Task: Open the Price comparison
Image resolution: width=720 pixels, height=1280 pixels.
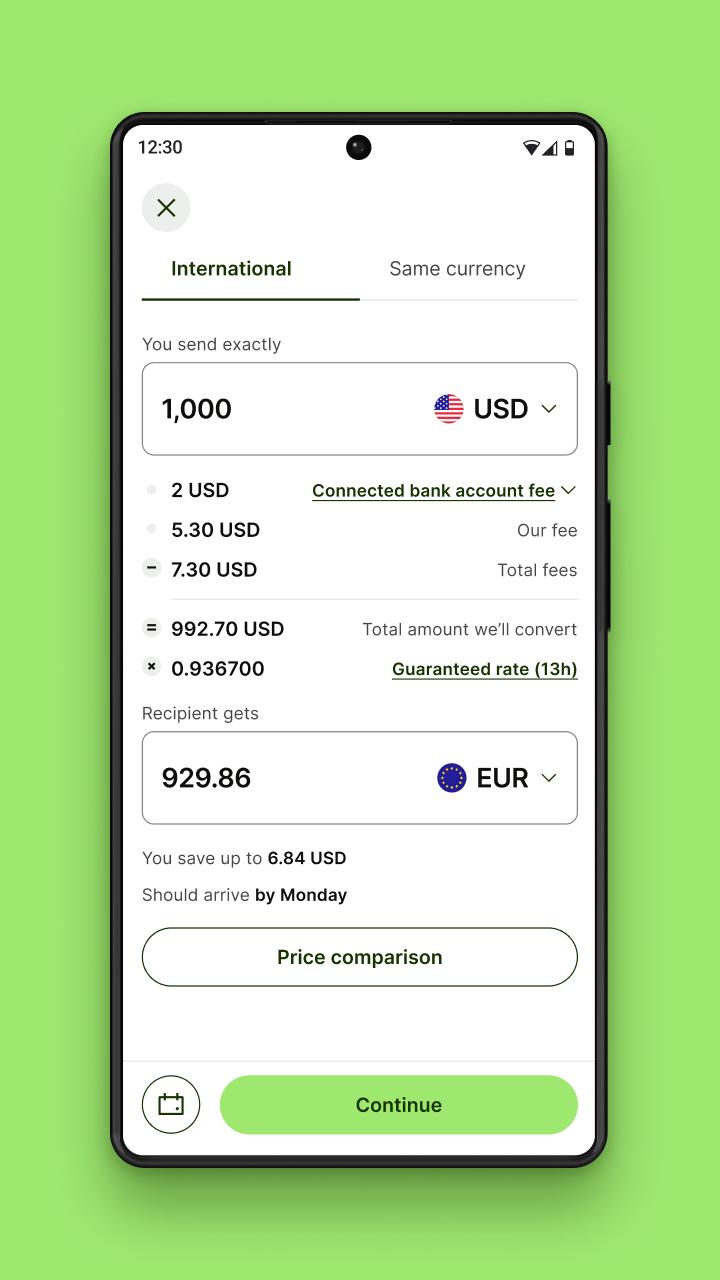Action: coord(360,957)
